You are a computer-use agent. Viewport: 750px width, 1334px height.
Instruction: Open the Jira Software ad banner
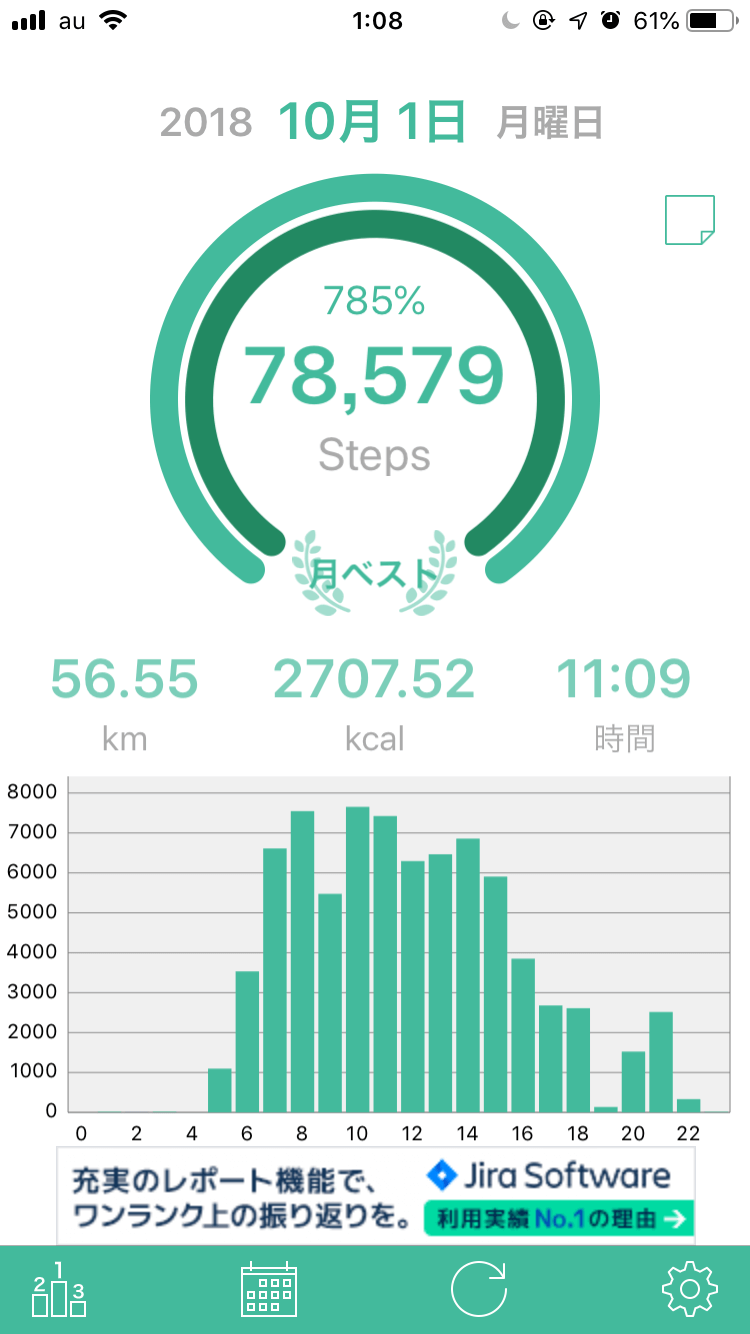375,1192
